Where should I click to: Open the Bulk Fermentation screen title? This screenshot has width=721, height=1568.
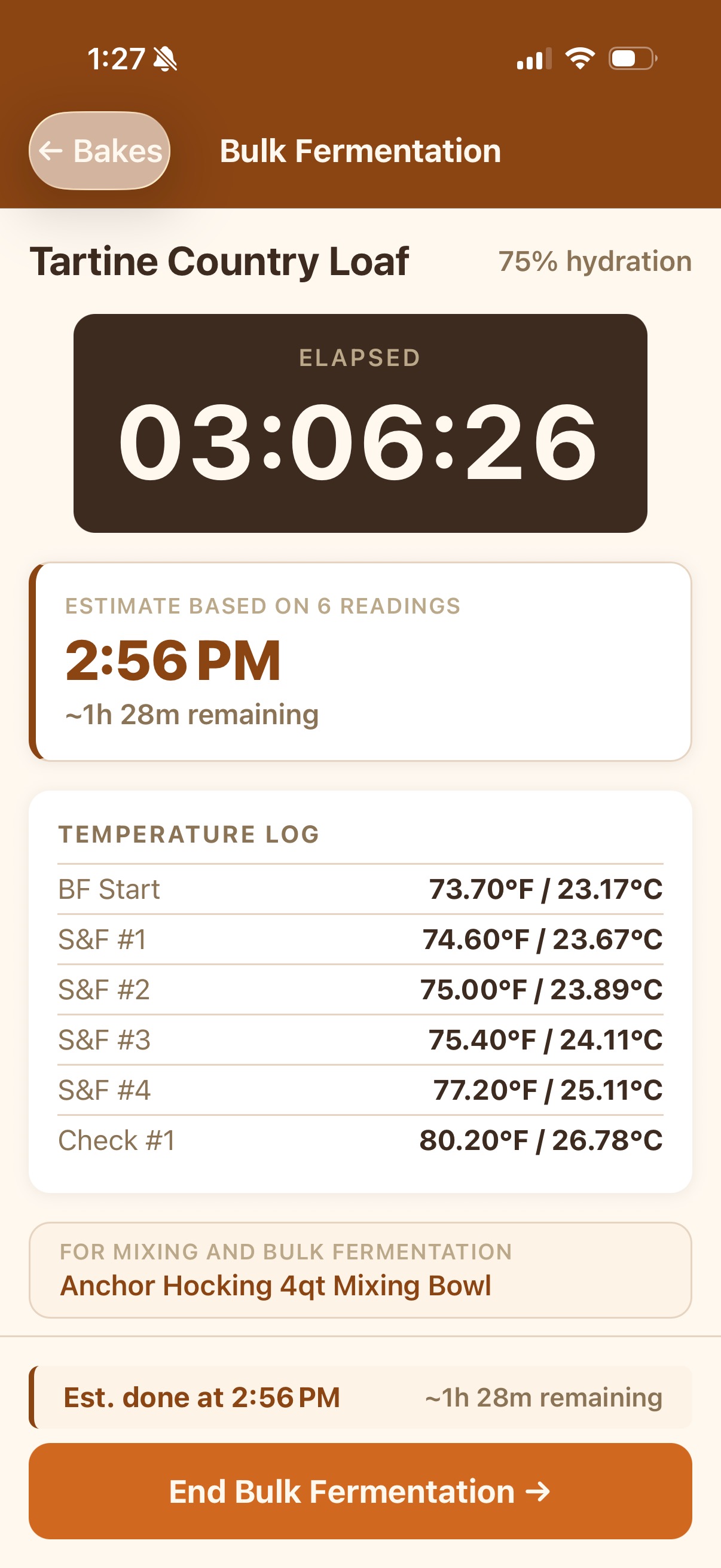coord(360,151)
